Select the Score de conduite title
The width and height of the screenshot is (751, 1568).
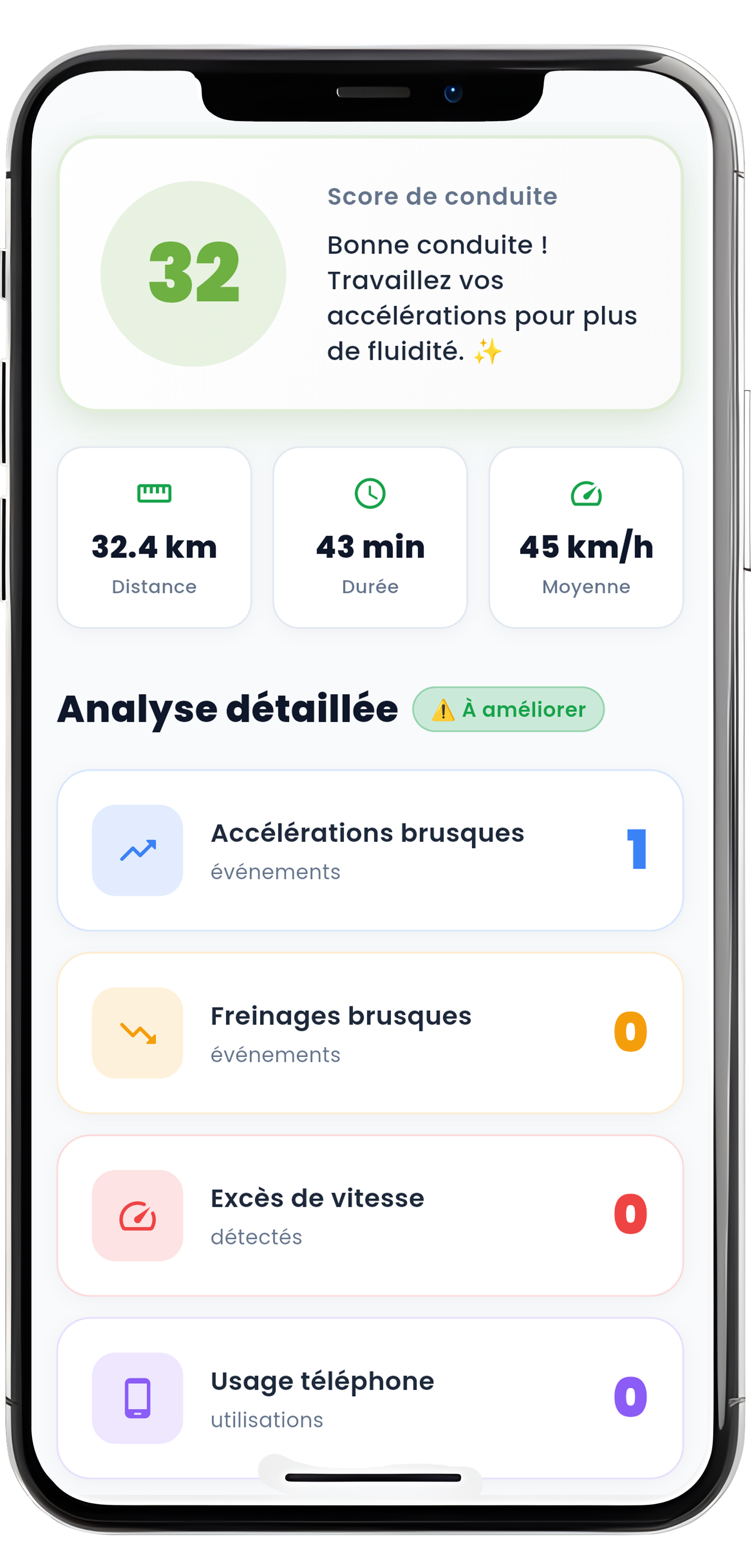coord(443,196)
